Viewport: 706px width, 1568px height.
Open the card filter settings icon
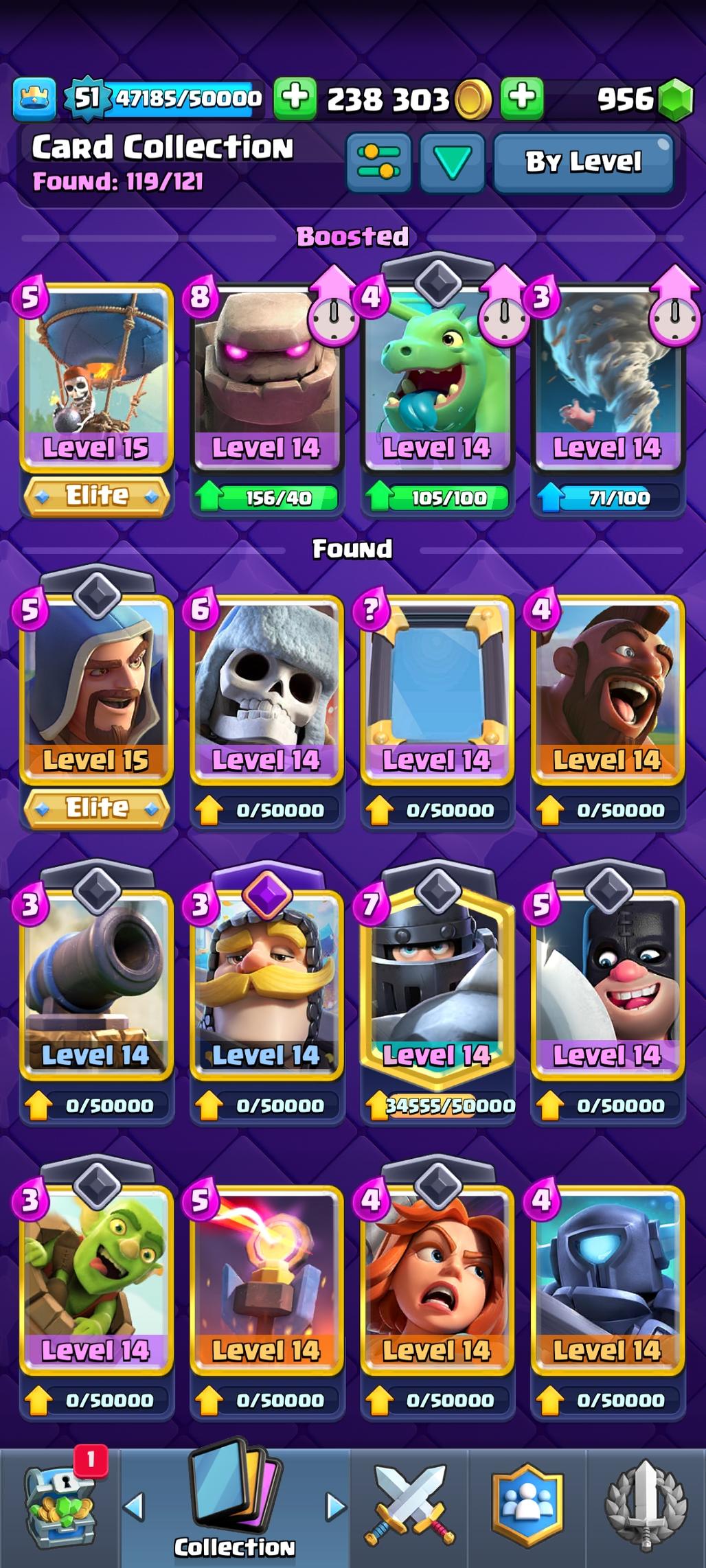click(379, 162)
